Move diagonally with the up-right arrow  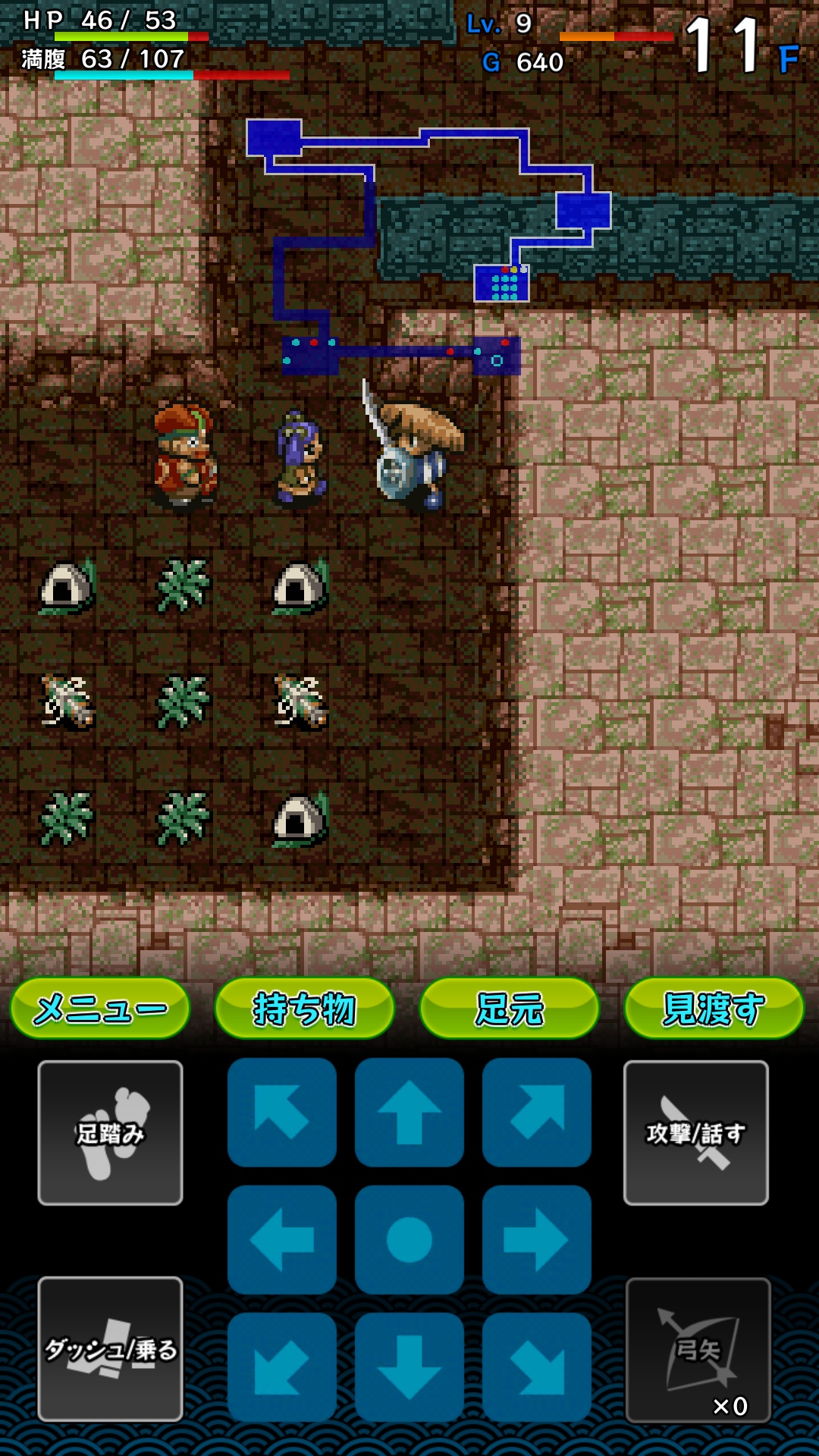[537, 1112]
